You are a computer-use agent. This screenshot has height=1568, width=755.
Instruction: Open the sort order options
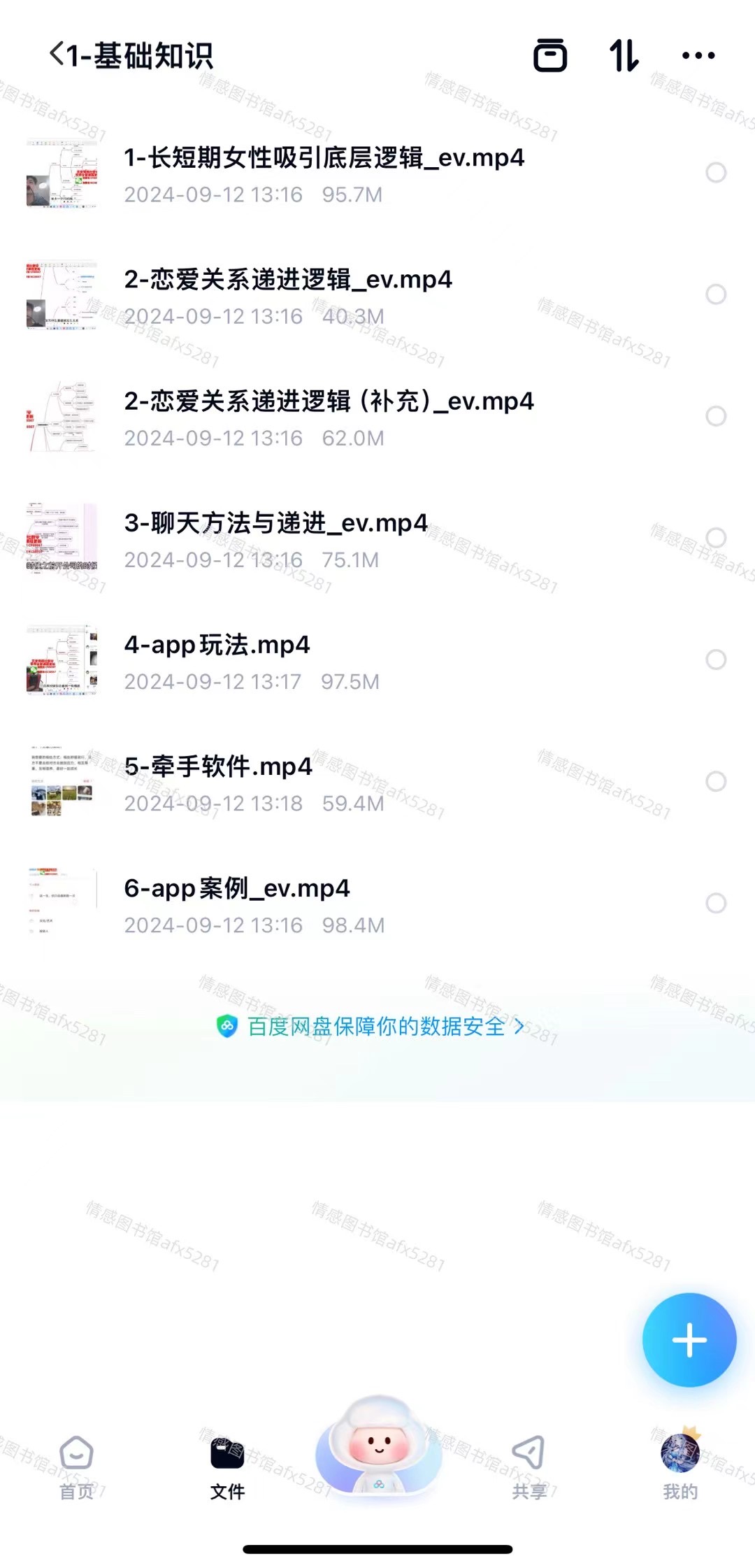[624, 55]
